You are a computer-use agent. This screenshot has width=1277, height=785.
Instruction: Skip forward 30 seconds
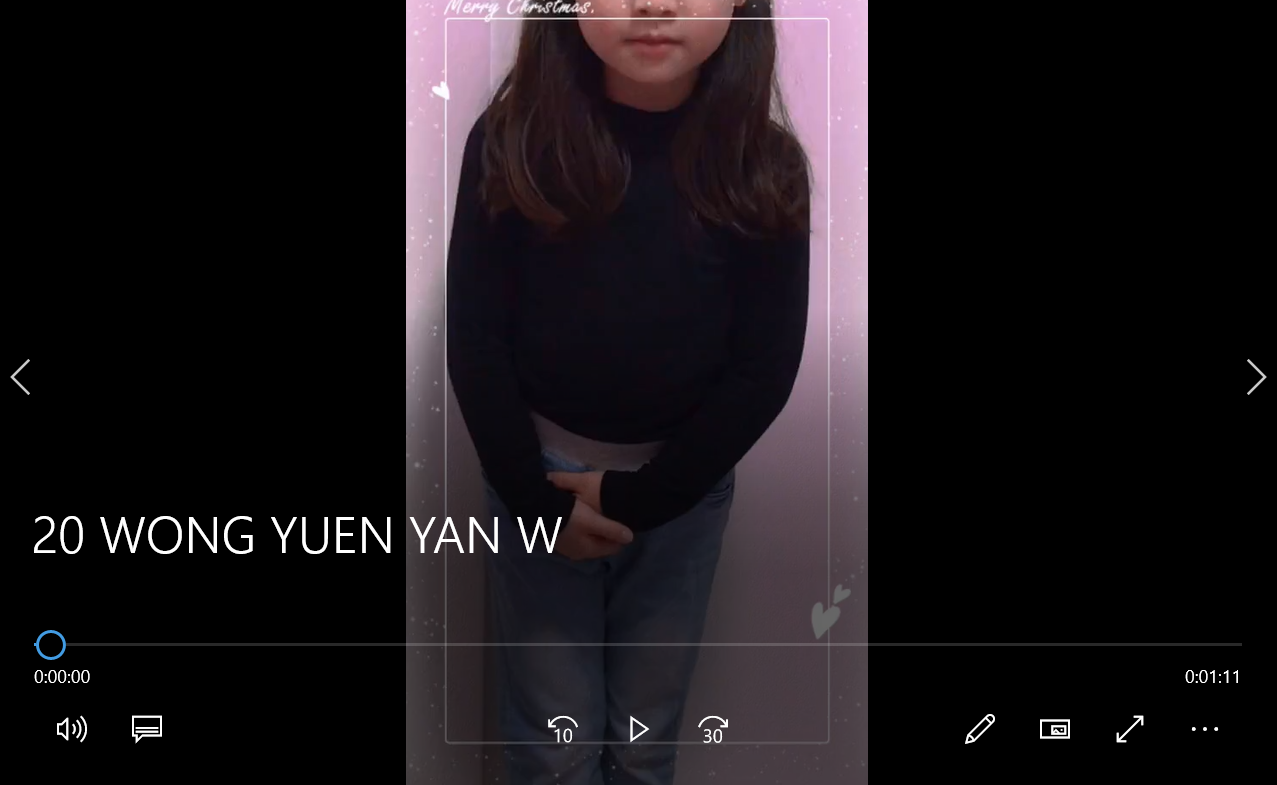713,729
